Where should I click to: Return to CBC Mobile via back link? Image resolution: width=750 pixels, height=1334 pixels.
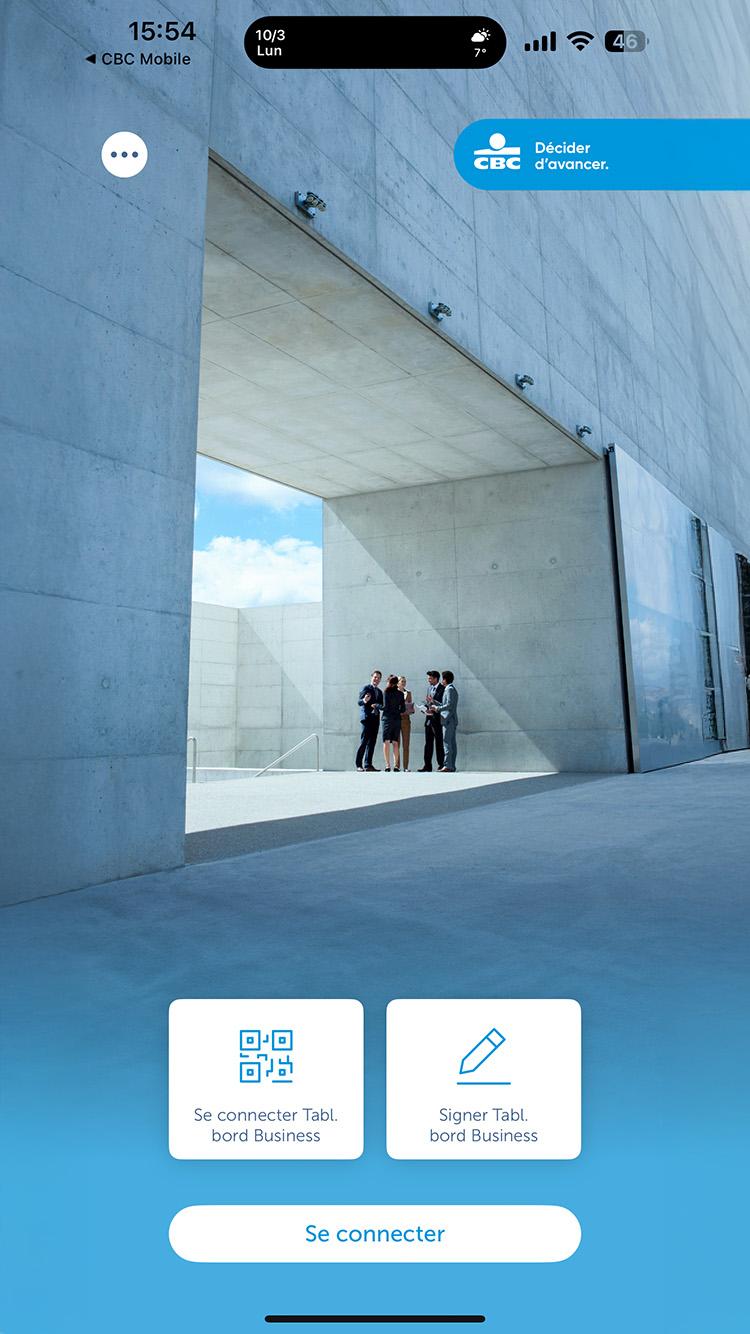(138, 59)
